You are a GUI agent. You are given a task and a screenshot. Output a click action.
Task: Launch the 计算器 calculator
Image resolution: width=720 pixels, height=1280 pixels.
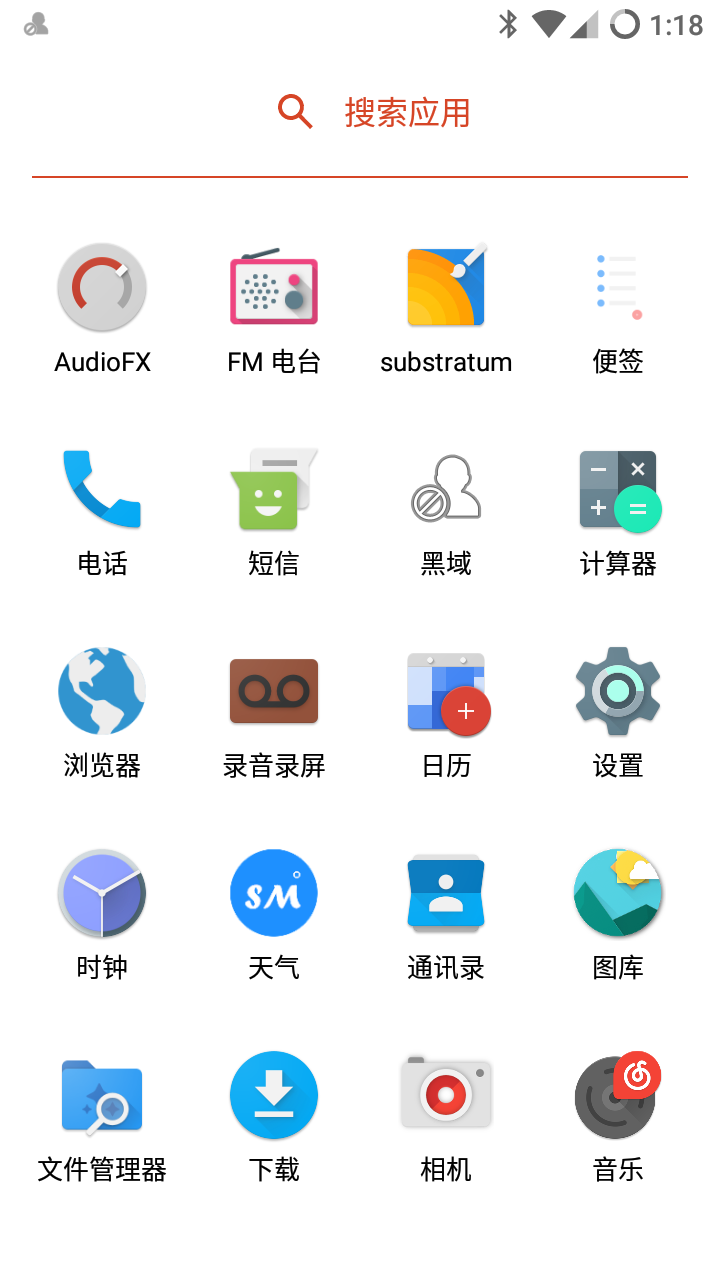618,490
